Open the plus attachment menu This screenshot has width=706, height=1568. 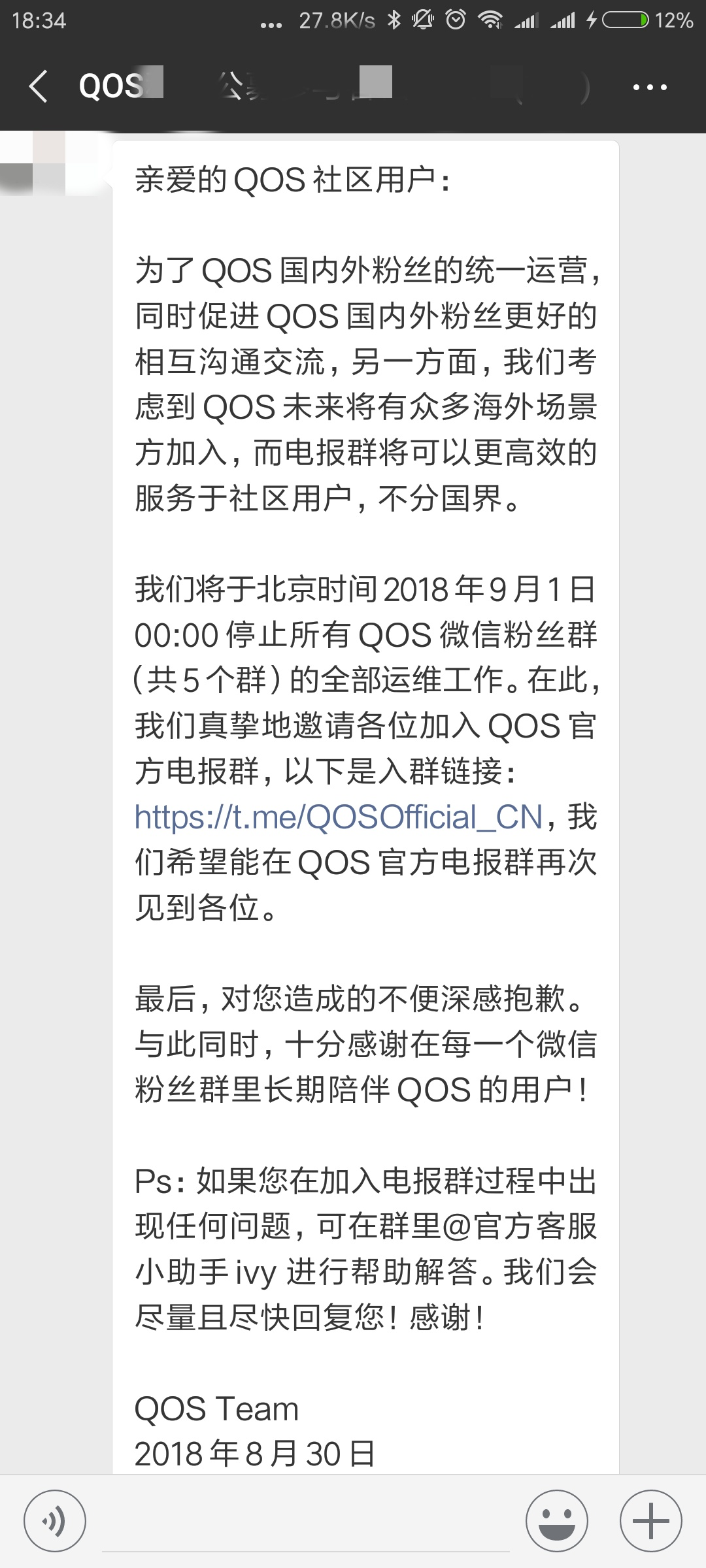tap(651, 1522)
